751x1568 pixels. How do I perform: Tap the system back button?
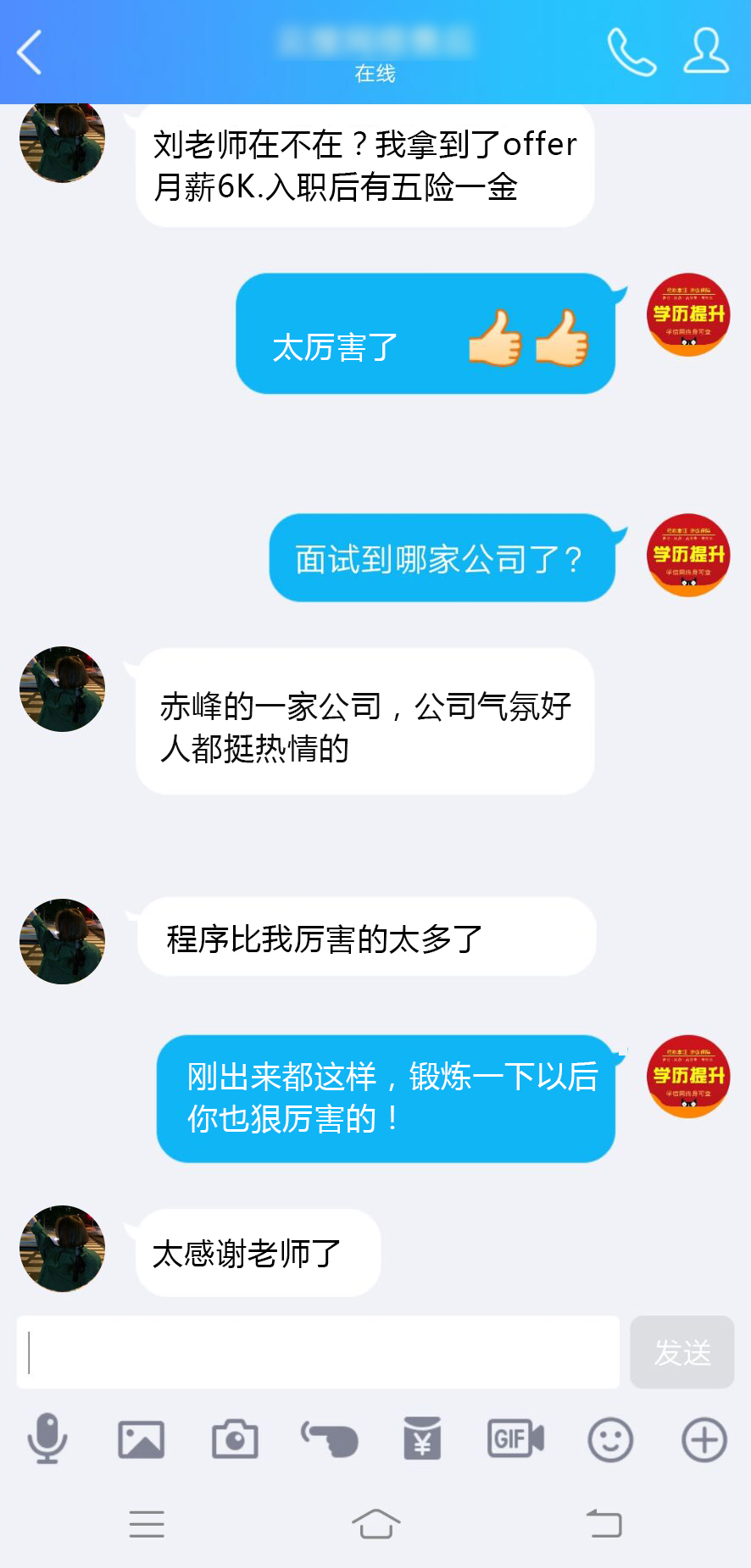pos(604,1523)
